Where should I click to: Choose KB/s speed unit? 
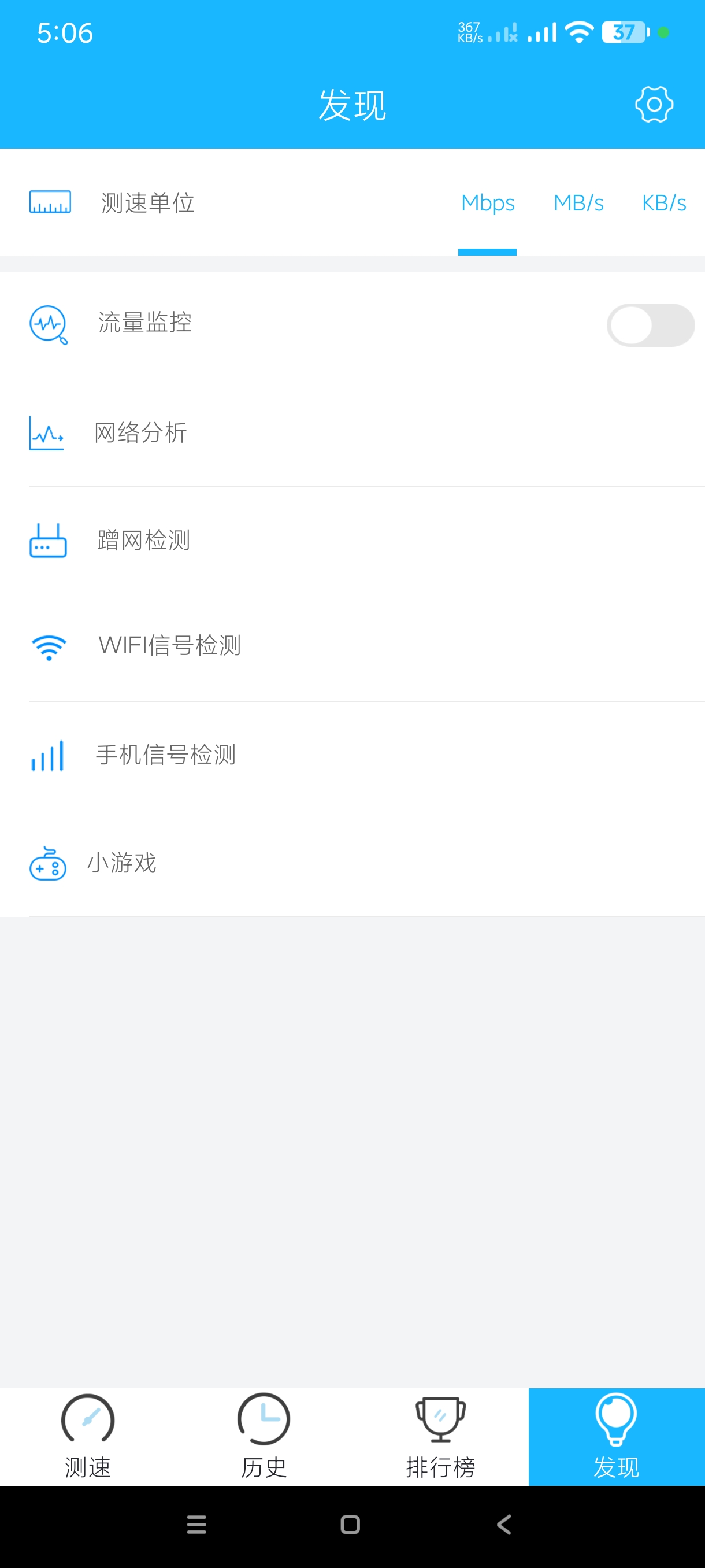pos(663,203)
